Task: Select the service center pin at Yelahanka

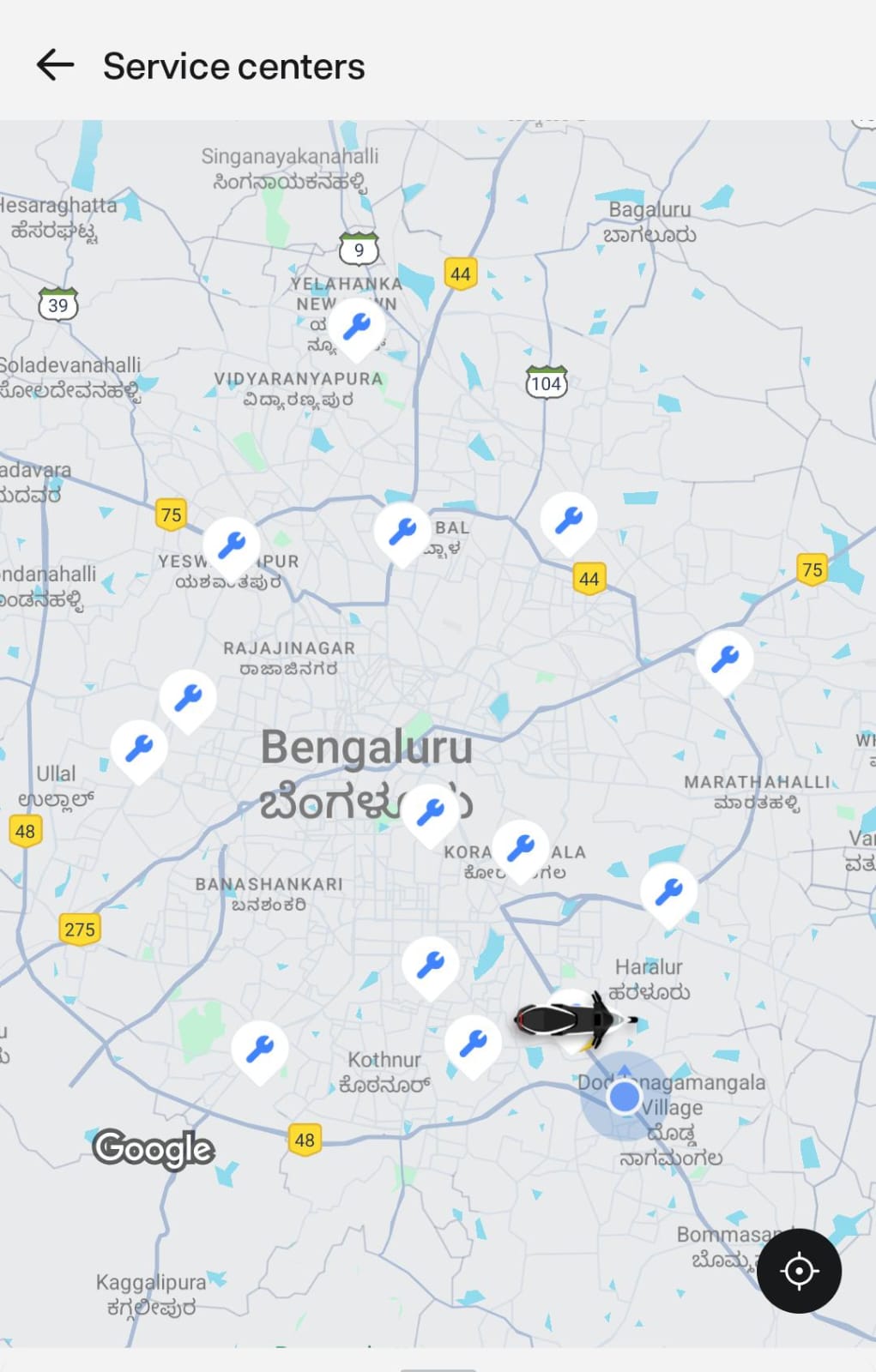Action: coord(357,327)
